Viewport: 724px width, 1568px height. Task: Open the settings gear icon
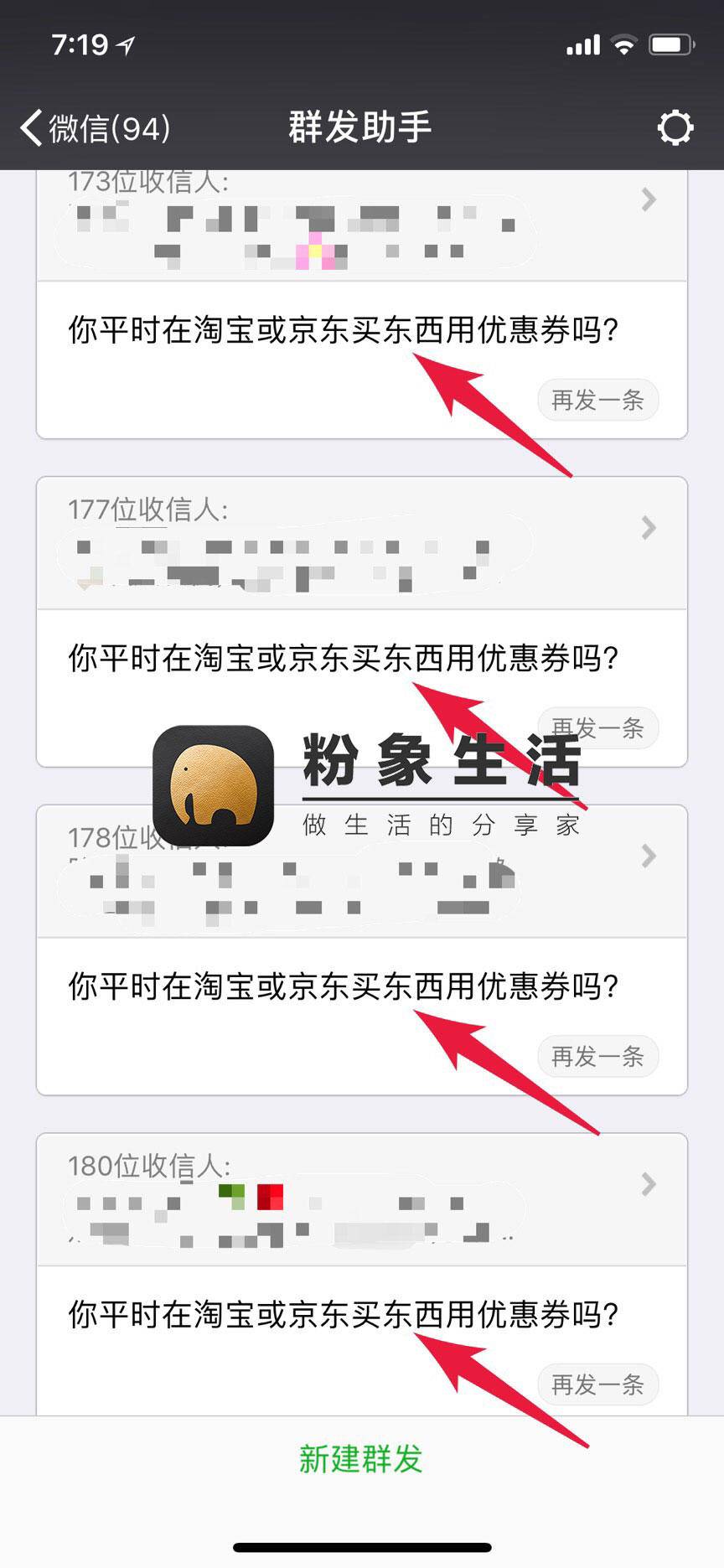pos(675,128)
